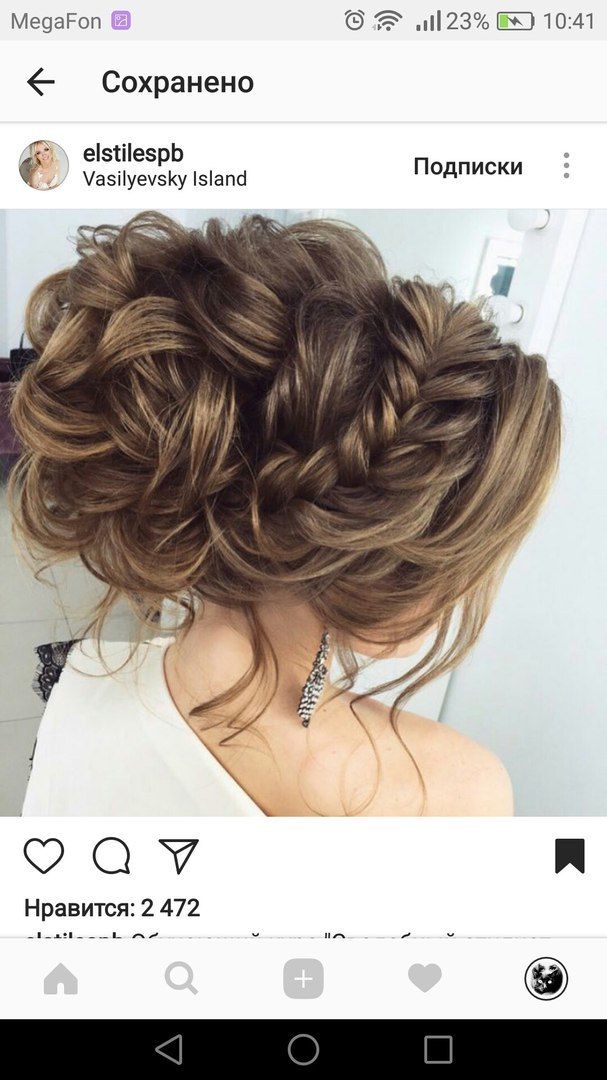The image size is (607, 1080).
Task: Open elstilespb profile avatar
Action: 44,166
